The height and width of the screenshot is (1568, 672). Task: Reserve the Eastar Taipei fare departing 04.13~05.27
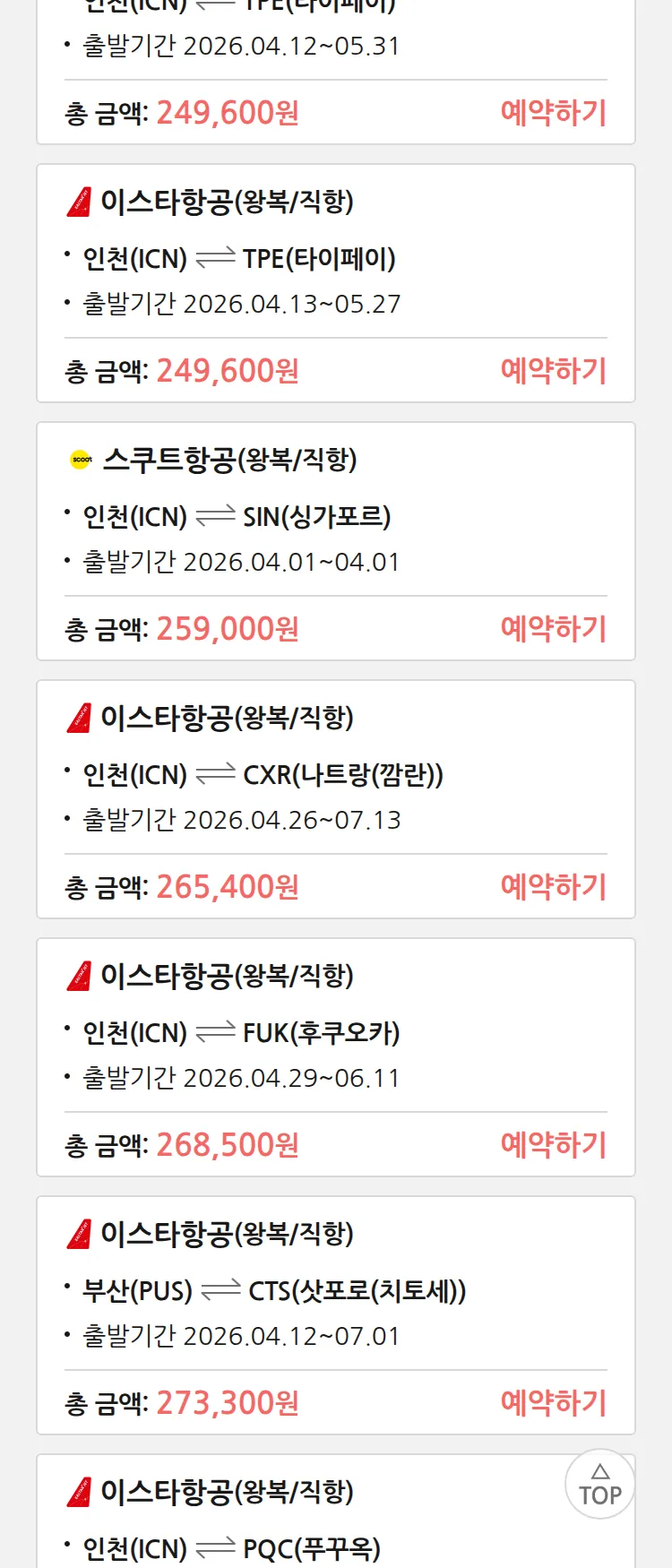point(553,371)
